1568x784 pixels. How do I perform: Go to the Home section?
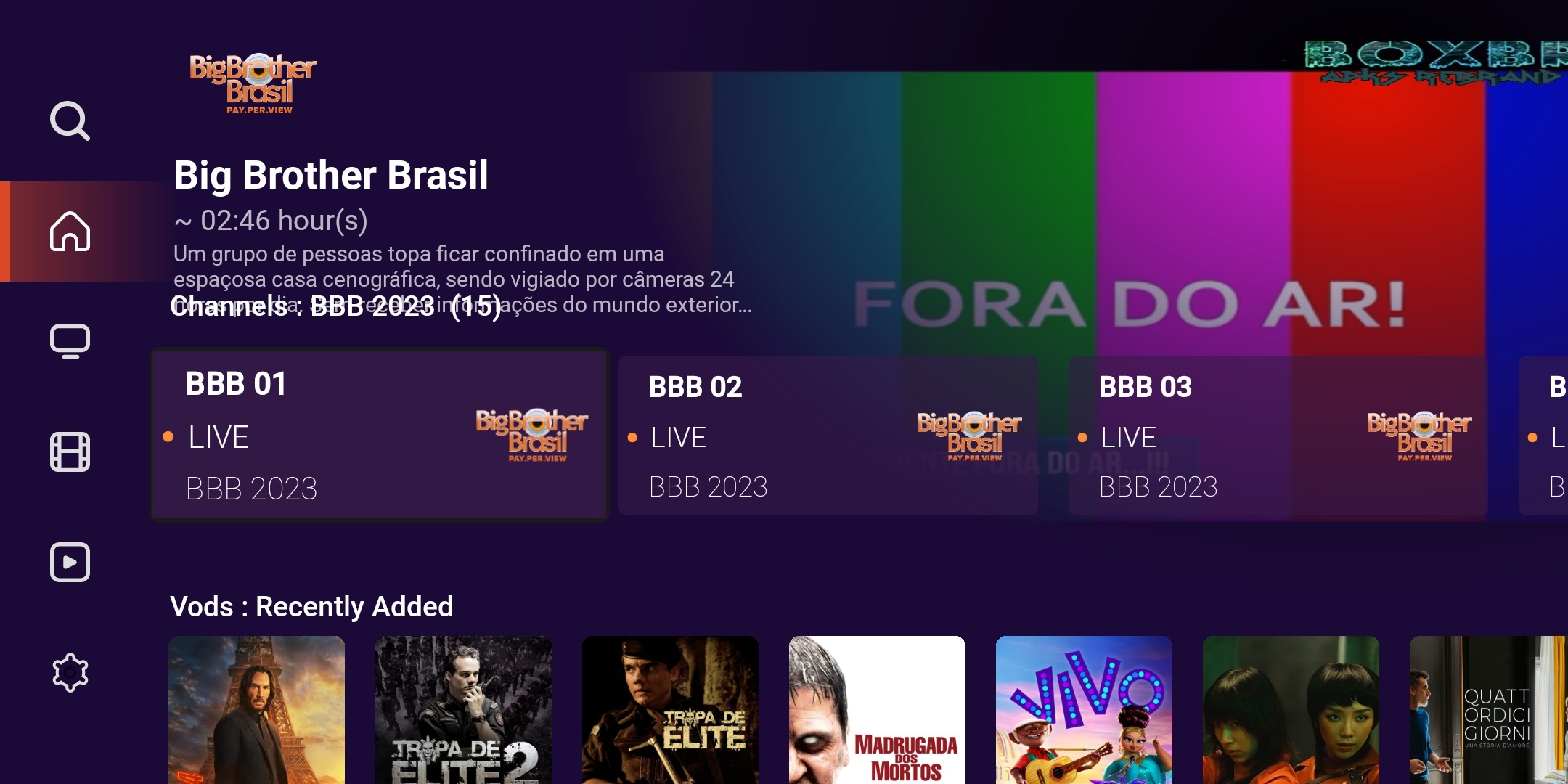pyautogui.click(x=70, y=232)
